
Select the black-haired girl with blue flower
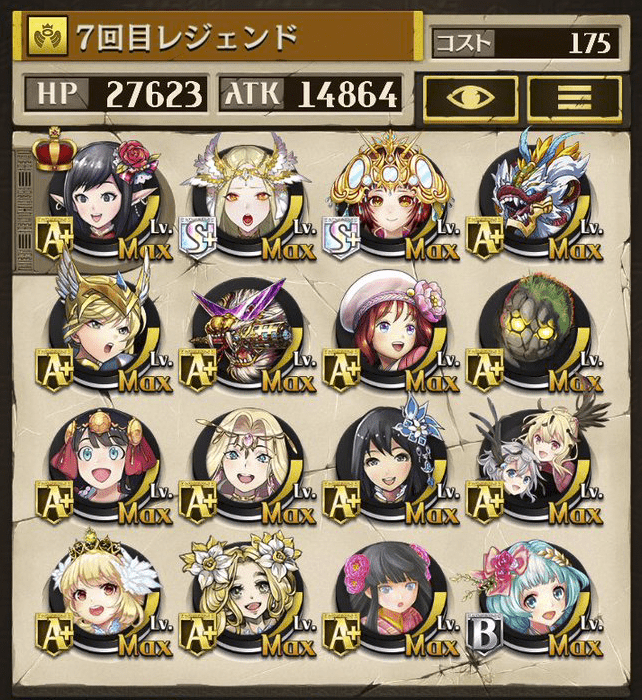(x=386, y=467)
